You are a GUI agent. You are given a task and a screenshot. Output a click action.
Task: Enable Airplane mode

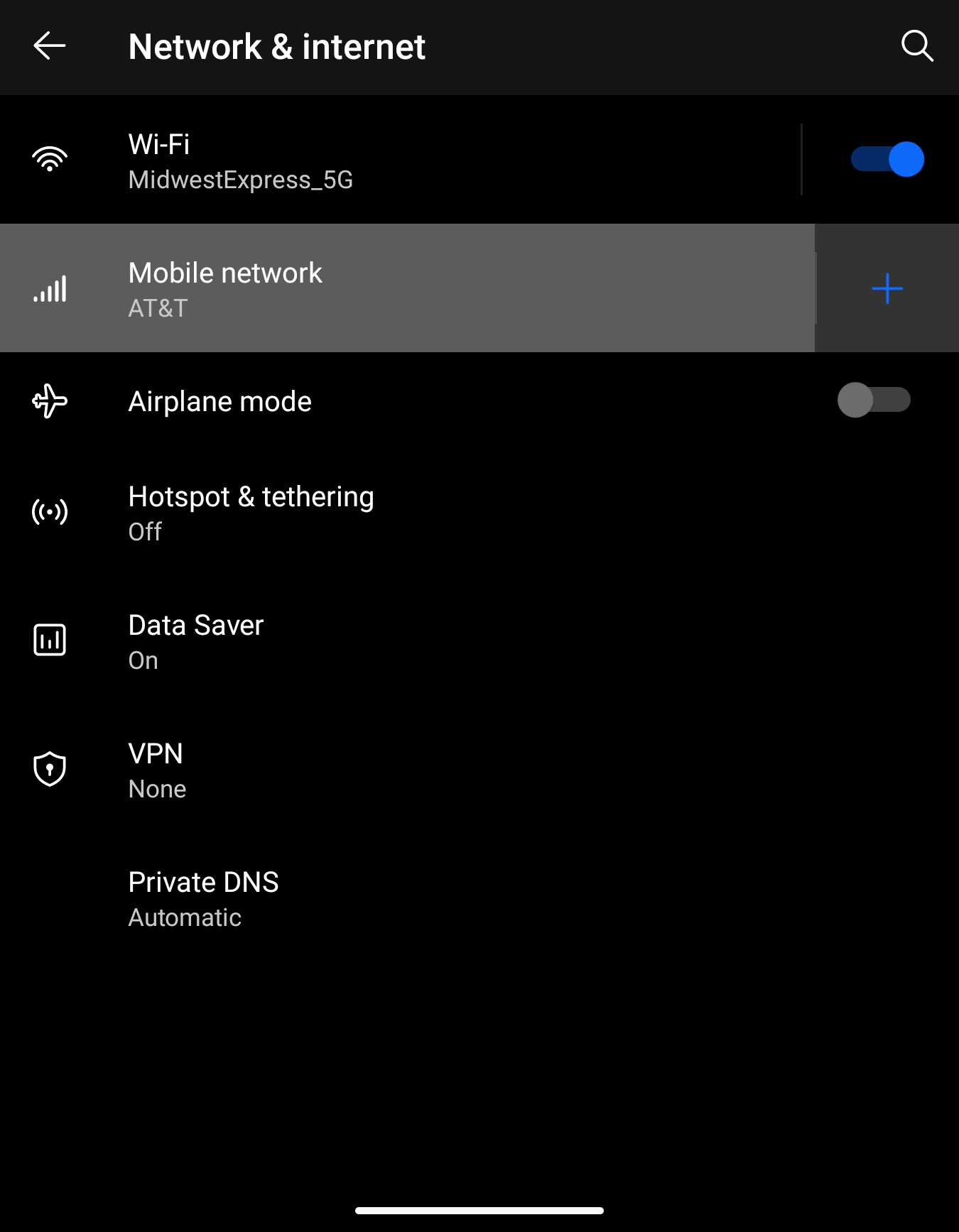click(x=874, y=400)
